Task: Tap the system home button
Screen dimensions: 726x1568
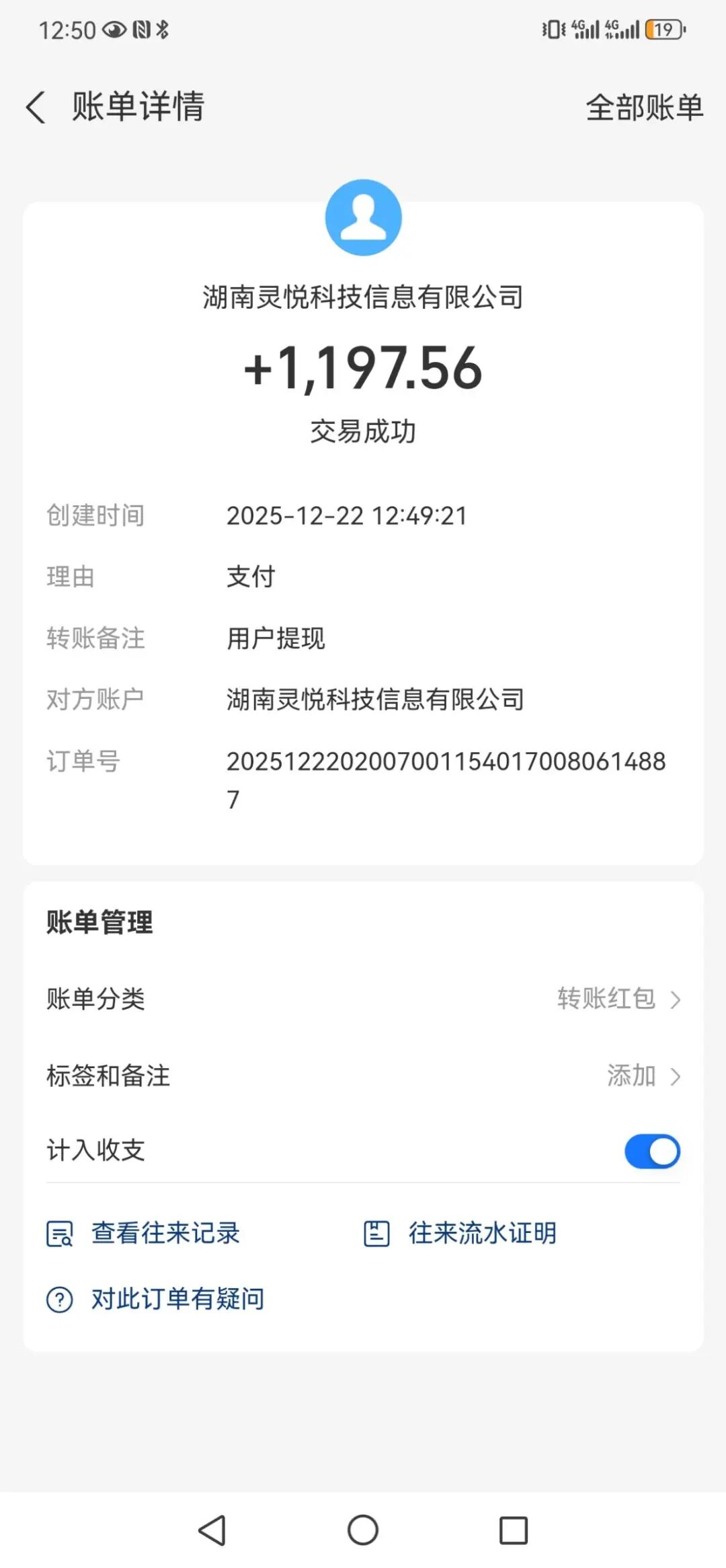Action: (x=363, y=1530)
